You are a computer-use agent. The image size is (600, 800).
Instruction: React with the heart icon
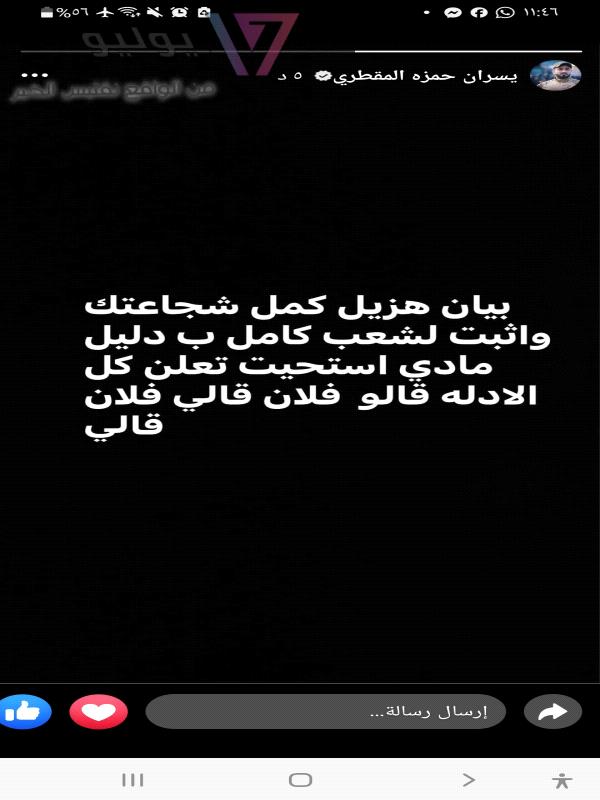click(x=98, y=712)
